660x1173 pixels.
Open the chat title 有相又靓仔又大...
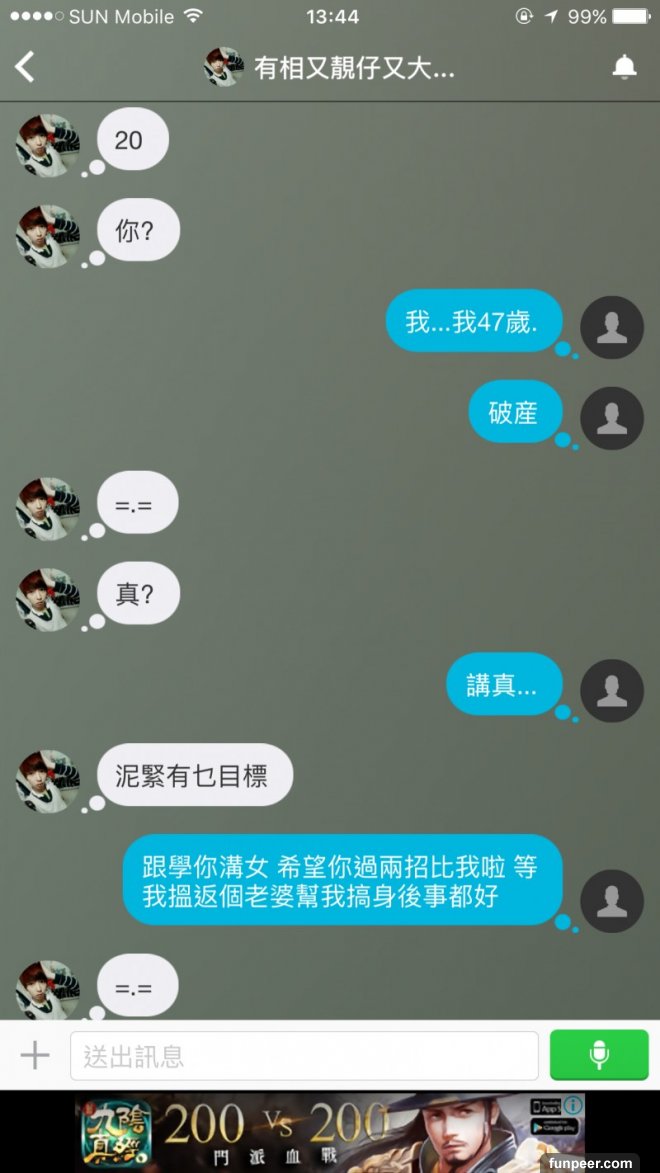click(x=354, y=68)
